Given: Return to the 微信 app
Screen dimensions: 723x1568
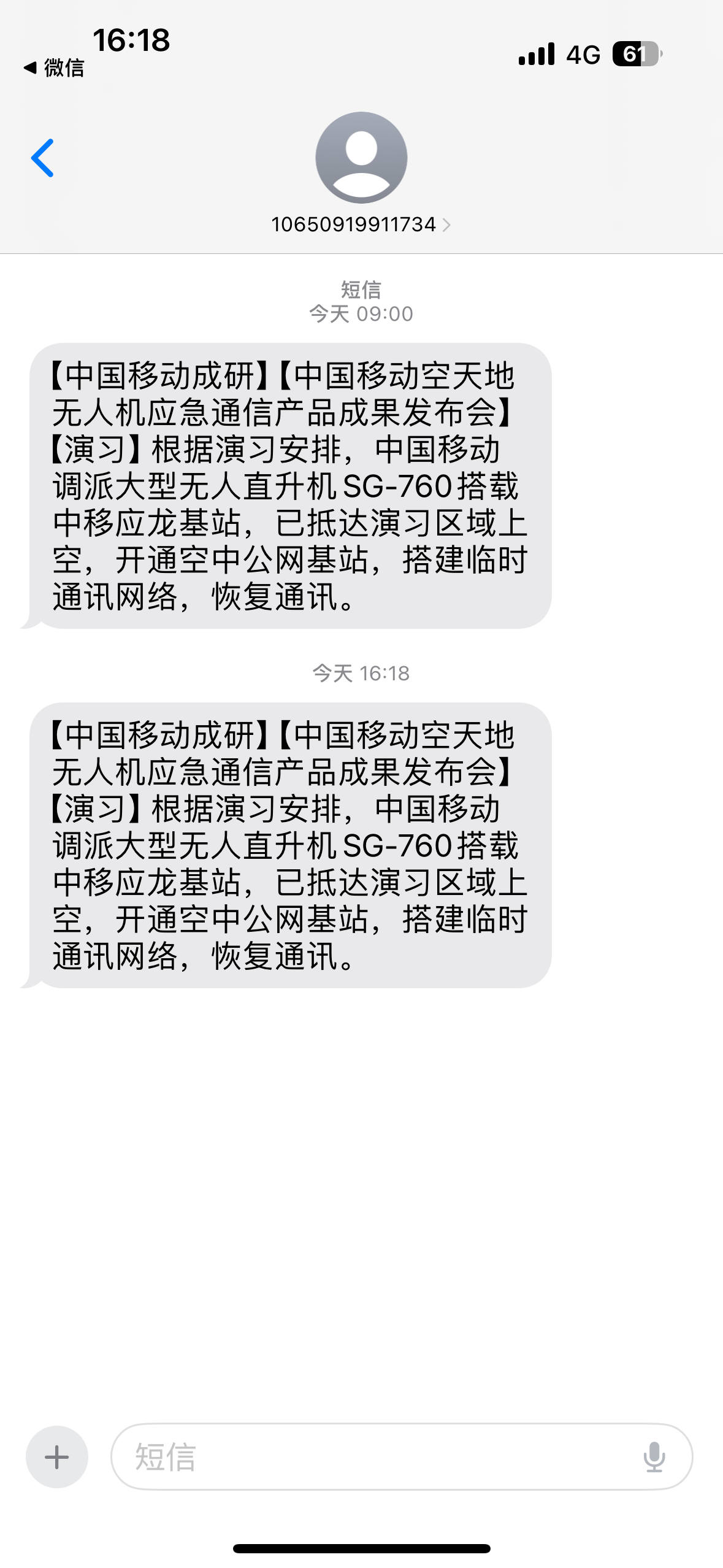Looking at the screenshot, I should [x=54, y=67].
